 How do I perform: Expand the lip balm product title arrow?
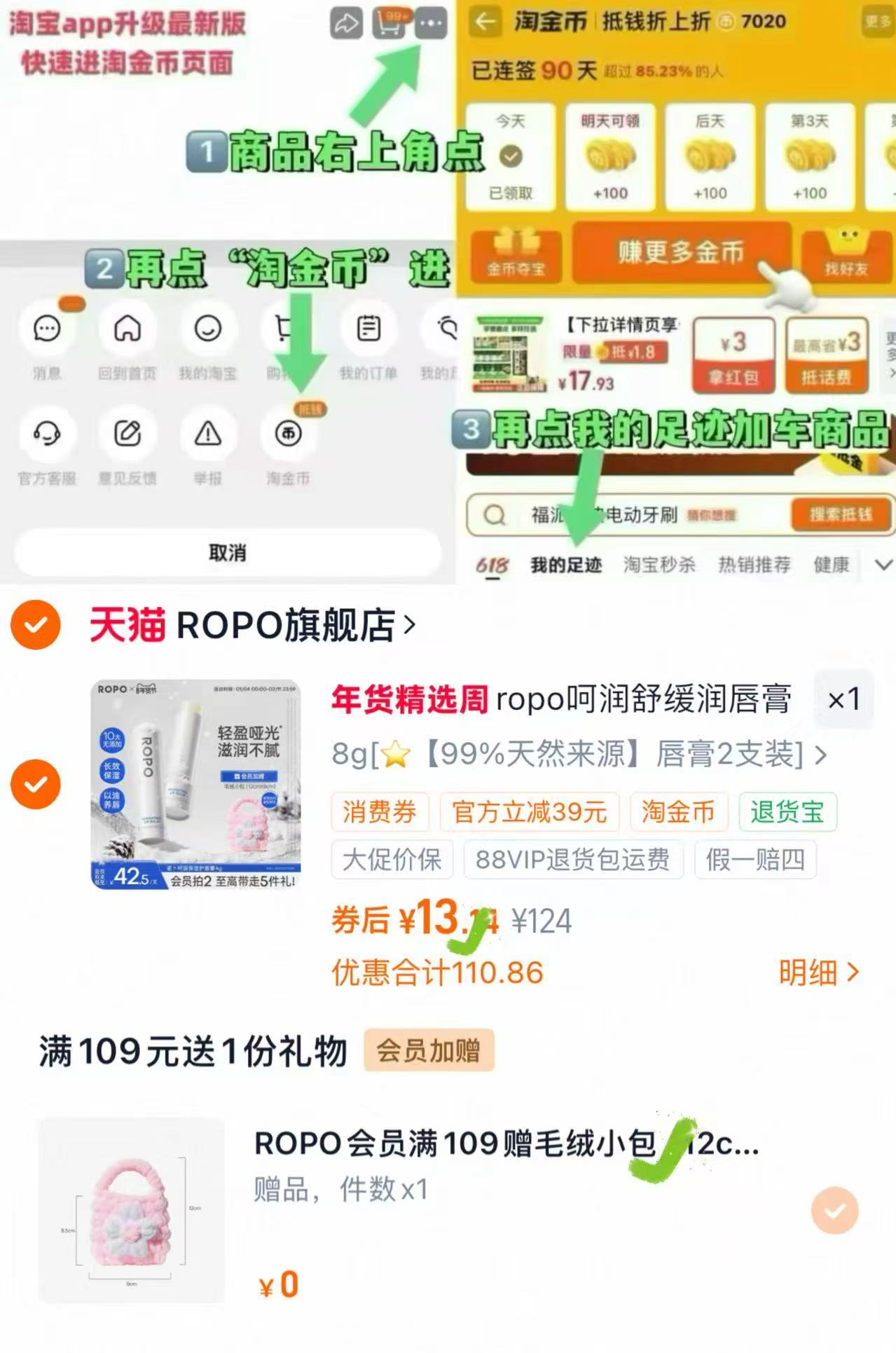coord(819,755)
